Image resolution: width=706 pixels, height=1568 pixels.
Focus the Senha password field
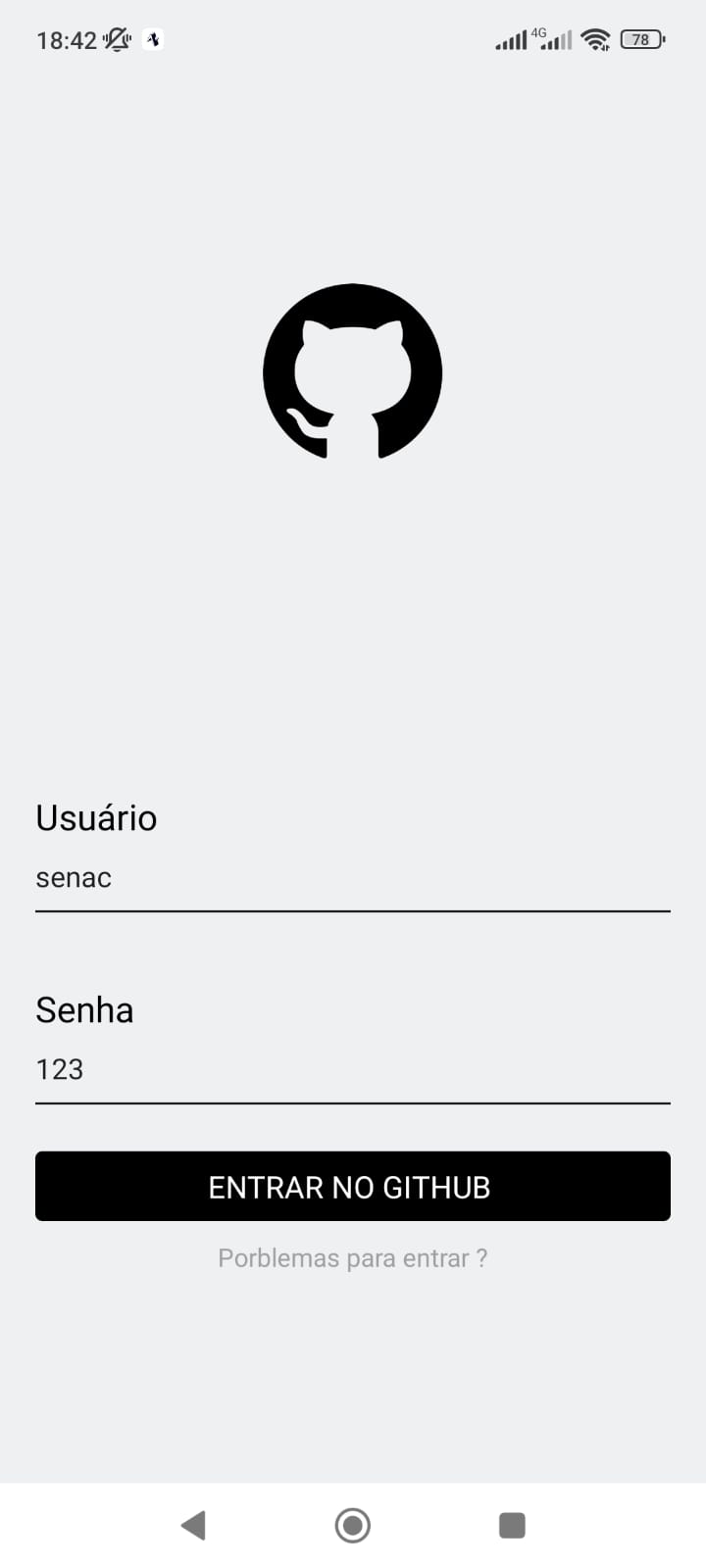pyautogui.click(x=353, y=1071)
